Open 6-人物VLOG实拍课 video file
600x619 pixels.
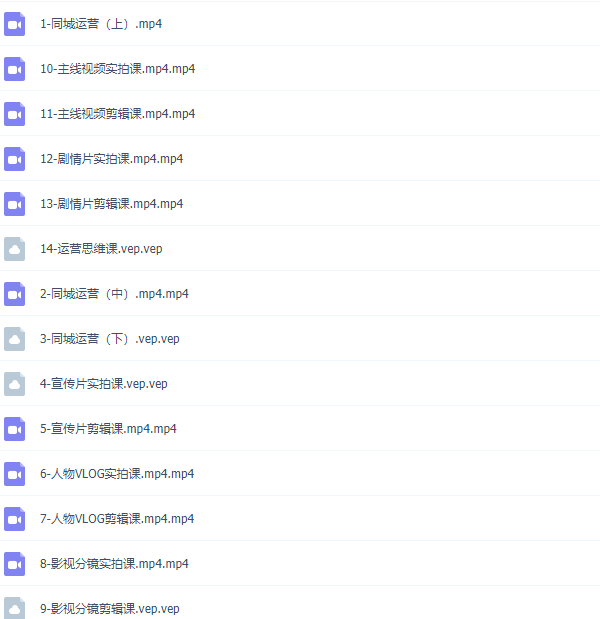coord(117,474)
